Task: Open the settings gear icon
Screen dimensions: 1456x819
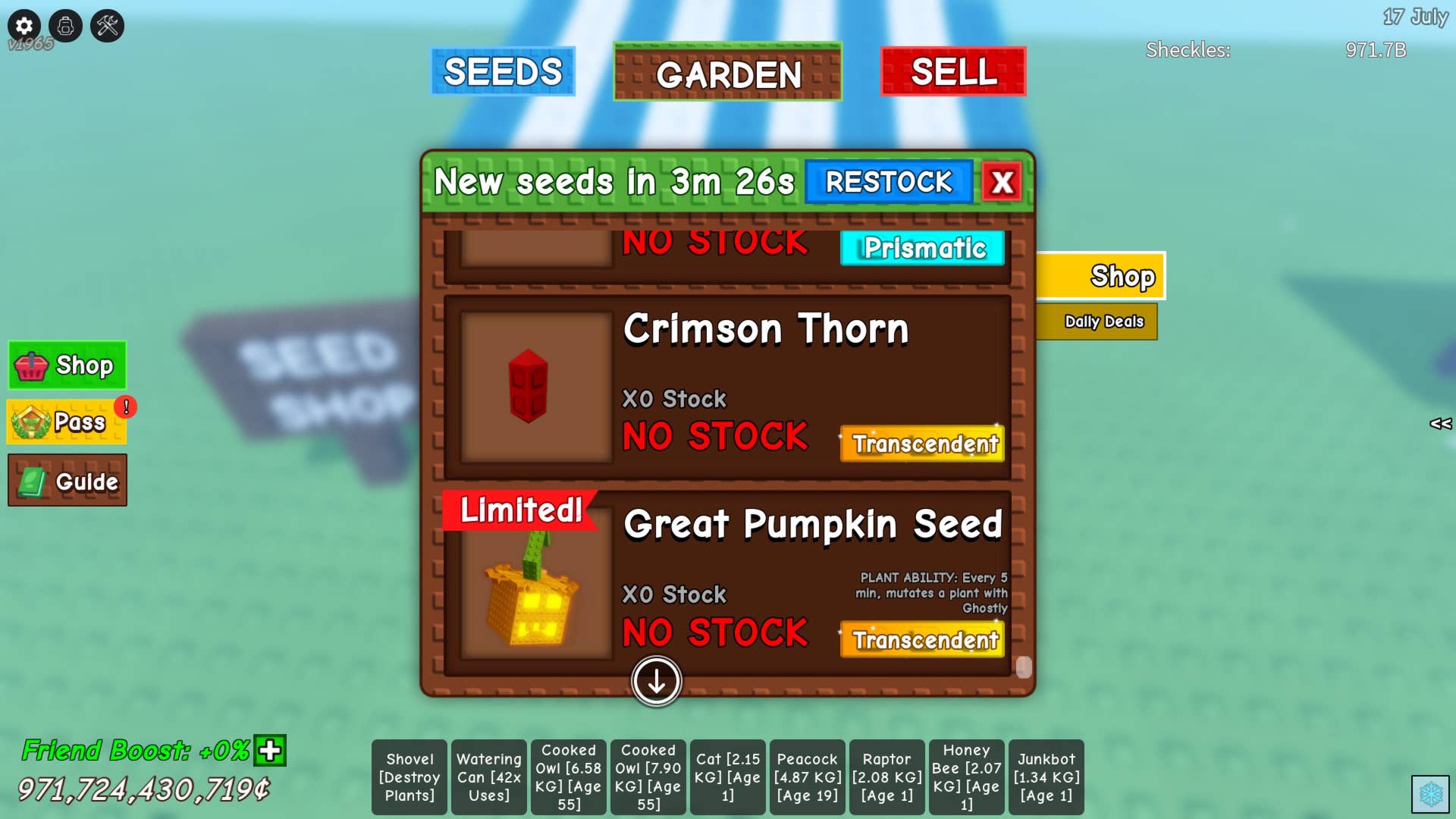Action: tap(24, 26)
